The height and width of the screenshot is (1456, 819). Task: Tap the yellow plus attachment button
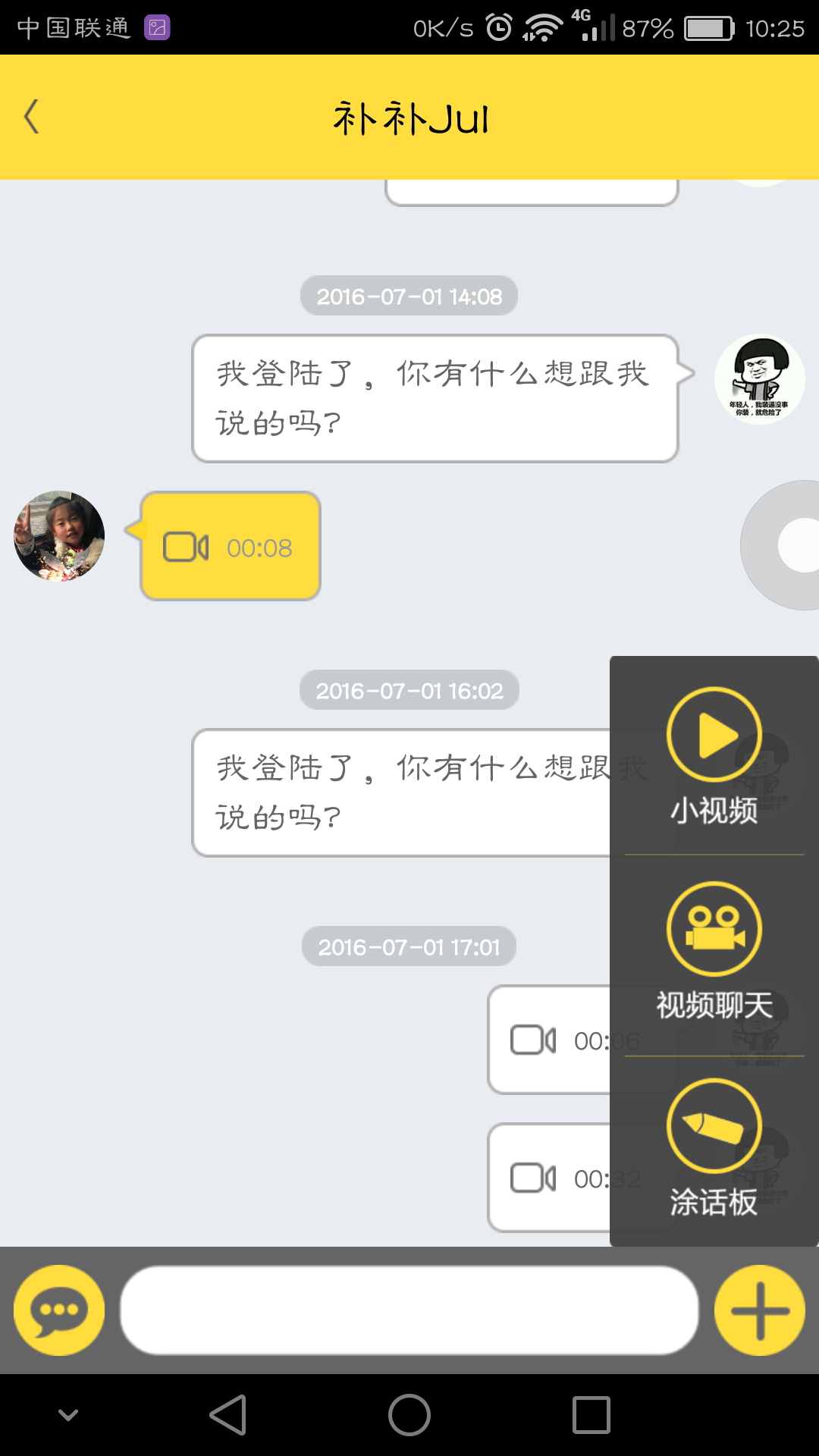[759, 1310]
